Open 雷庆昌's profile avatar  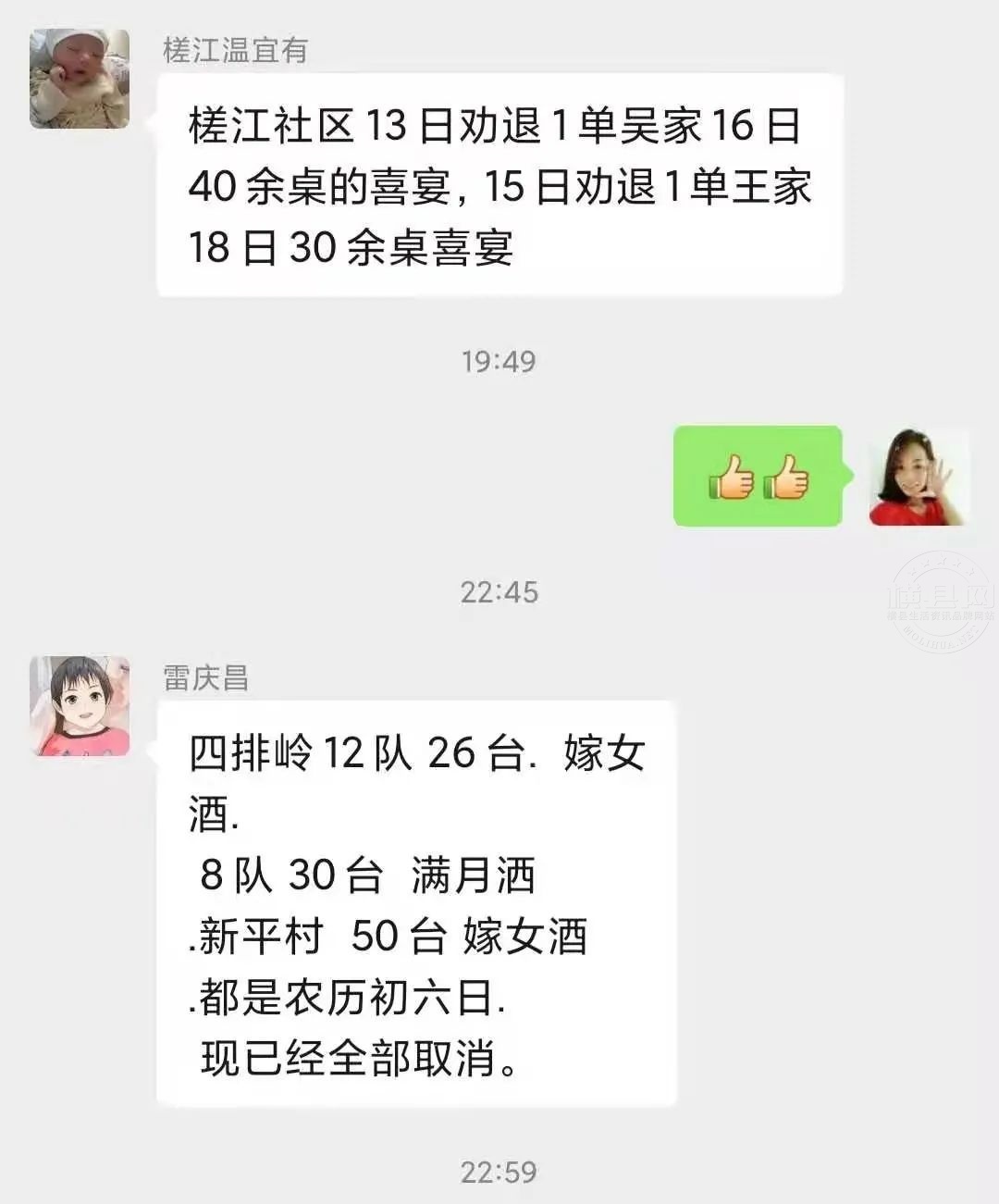[80, 706]
